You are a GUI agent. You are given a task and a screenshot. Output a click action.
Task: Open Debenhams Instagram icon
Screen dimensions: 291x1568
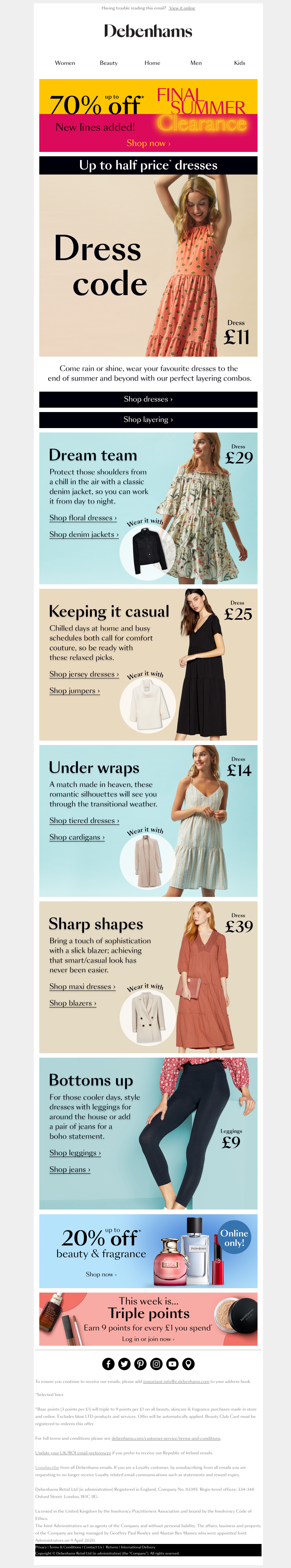click(x=156, y=1364)
